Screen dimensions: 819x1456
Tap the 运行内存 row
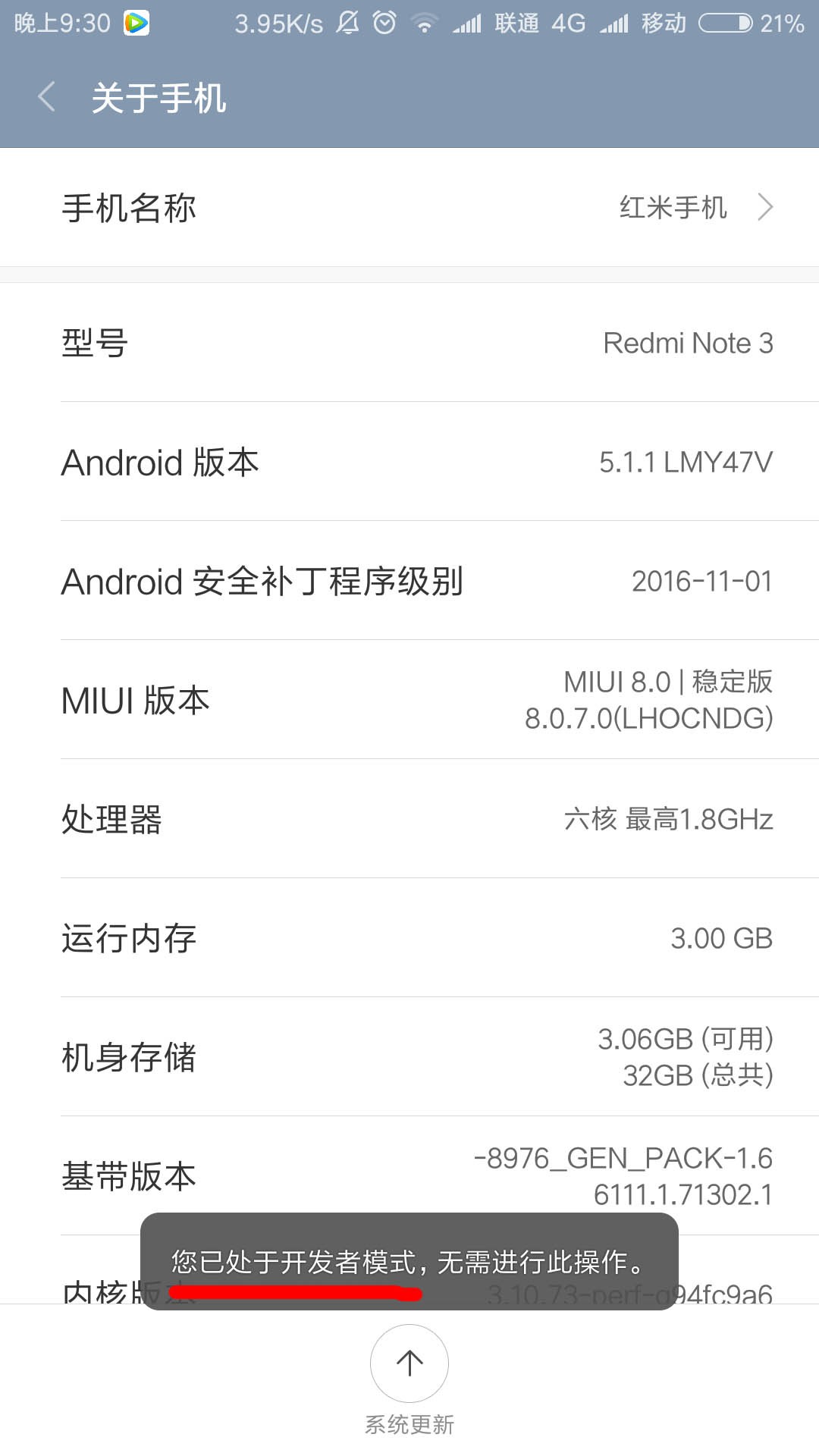pyautogui.click(x=409, y=937)
